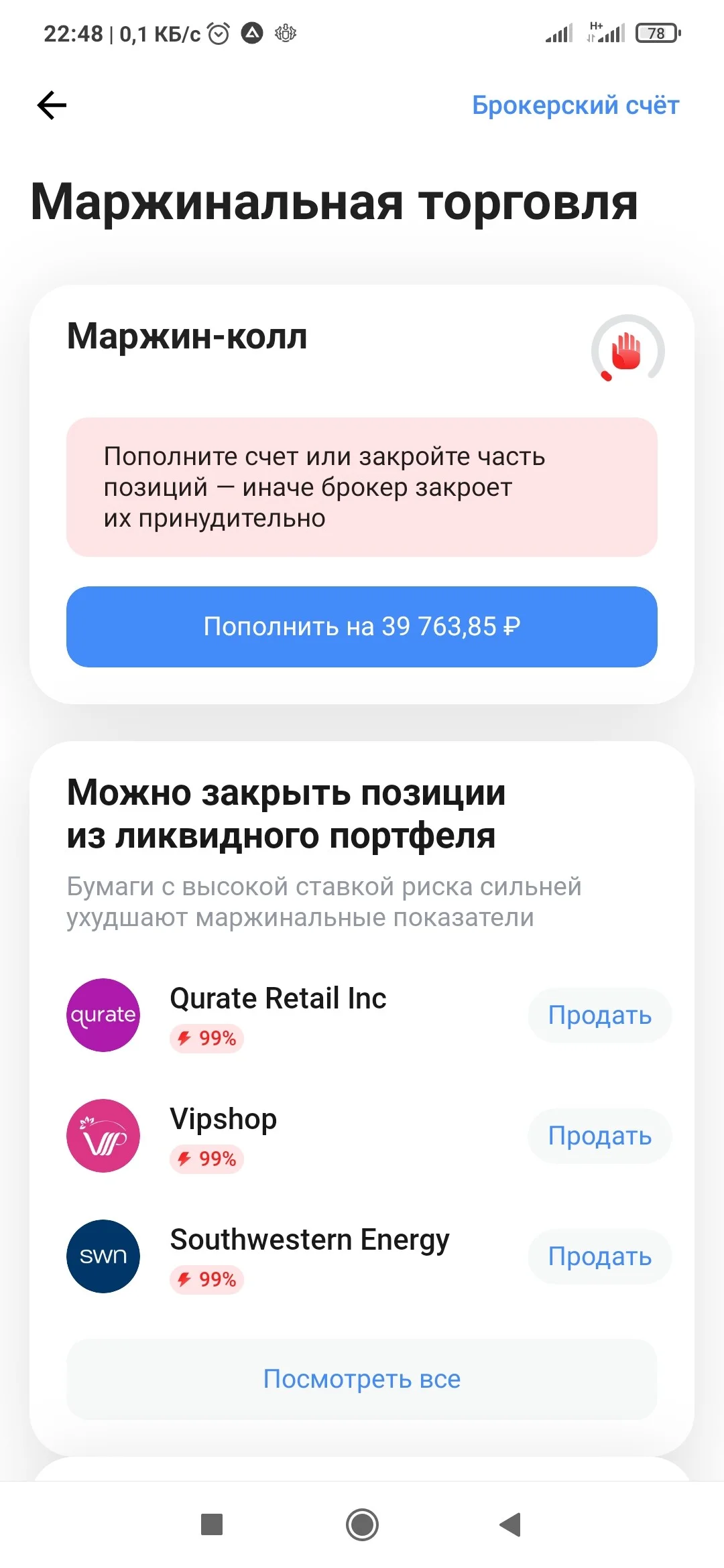Sell the Southwestern Energy position
Image resolution: width=724 pixels, height=1568 pixels.
(x=600, y=1256)
